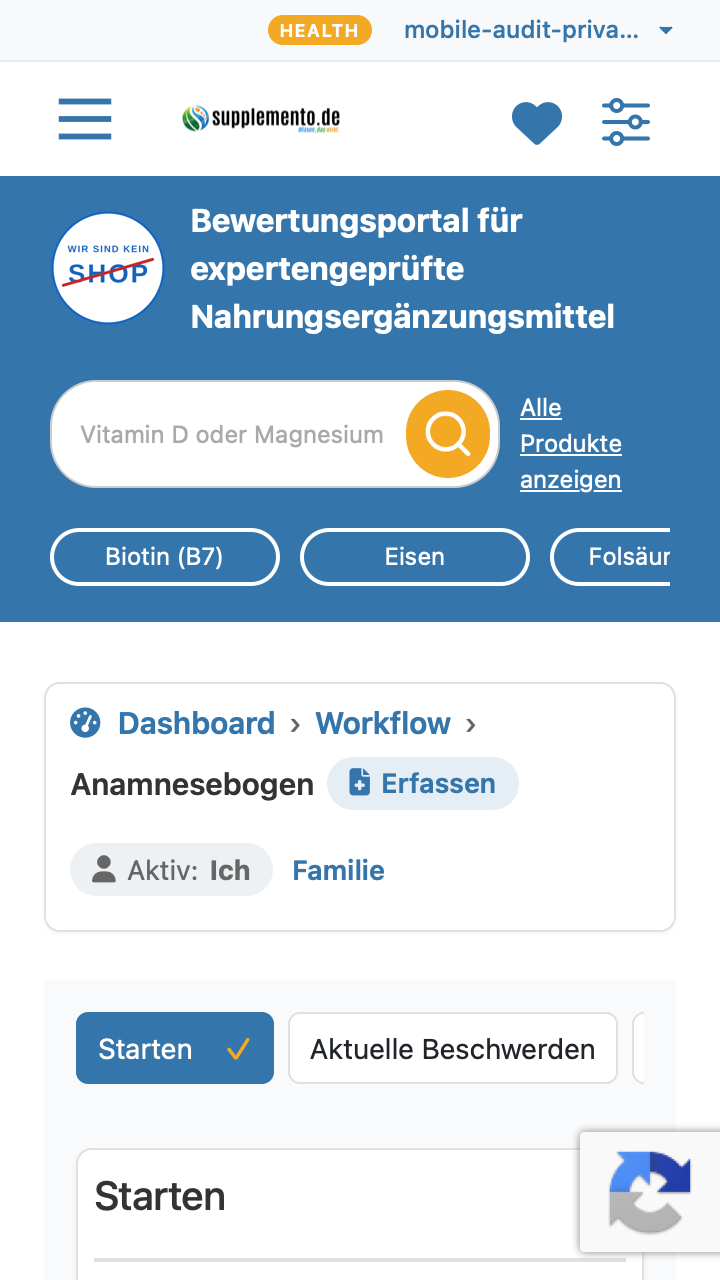The height and width of the screenshot is (1280, 720).
Task: Select the Starten step tab
Action: click(x=175, y=1048)
